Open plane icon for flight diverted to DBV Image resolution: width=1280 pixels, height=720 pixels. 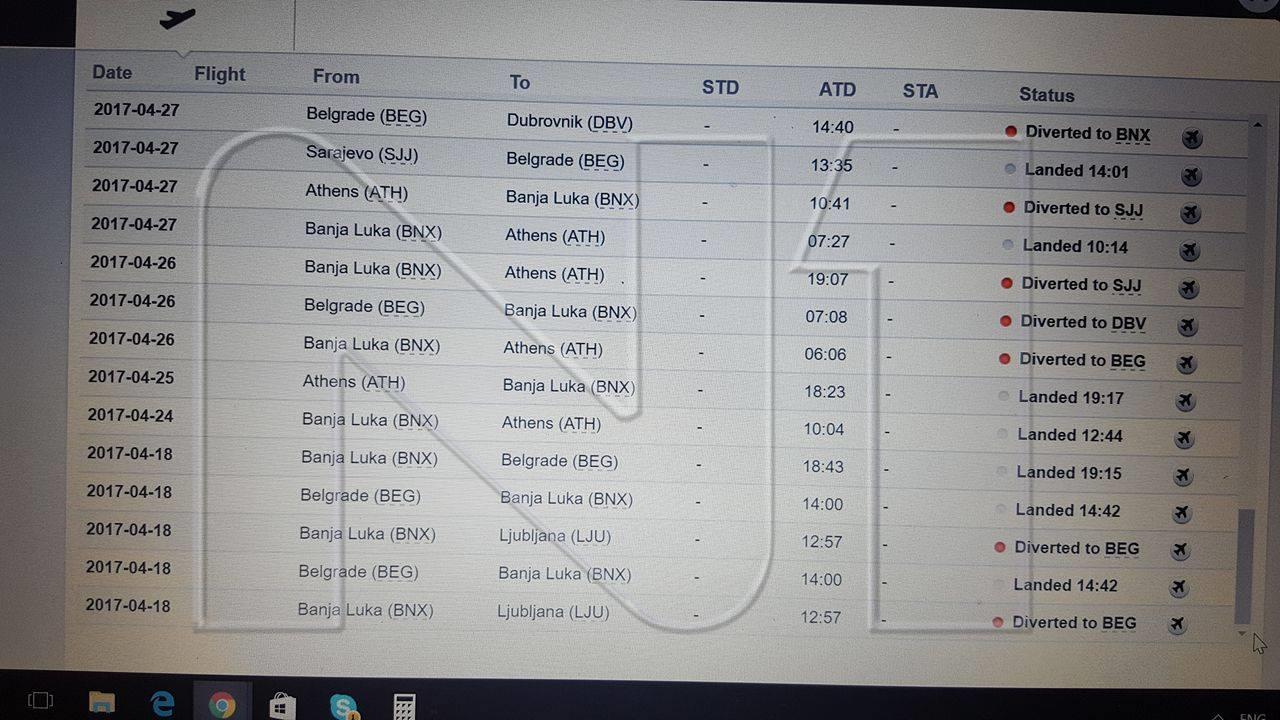(1187, 326)
